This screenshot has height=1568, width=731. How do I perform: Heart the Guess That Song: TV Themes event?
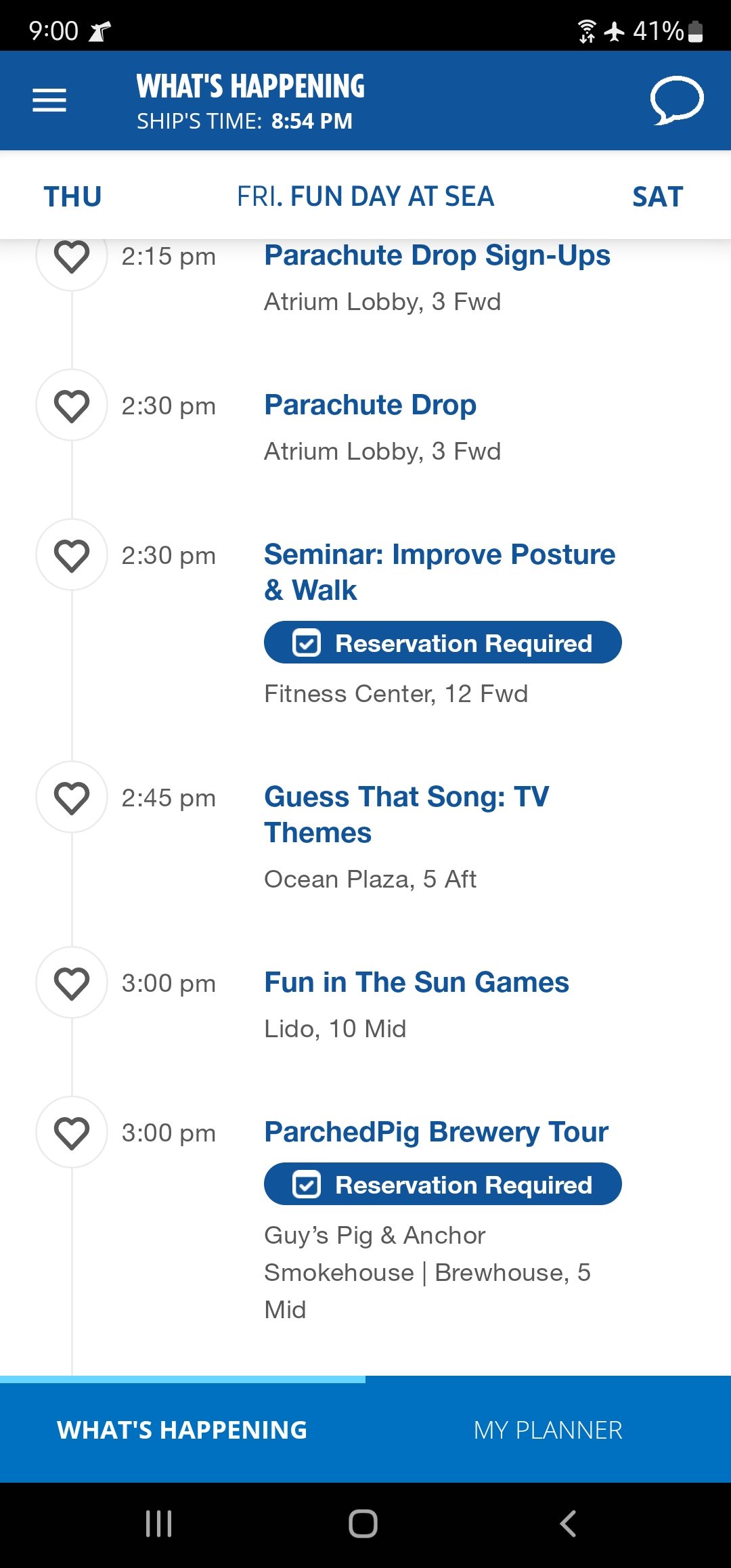[72, 797]
